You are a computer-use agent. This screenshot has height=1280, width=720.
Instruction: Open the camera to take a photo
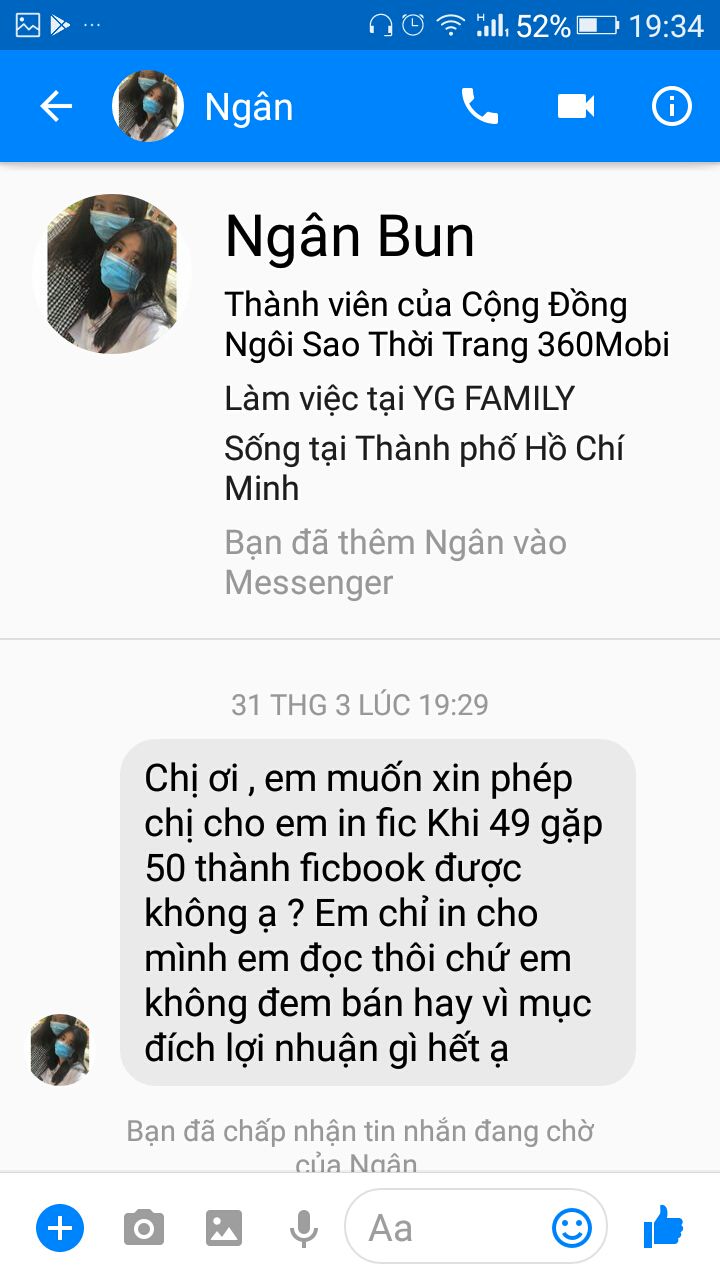(144, 1227)
